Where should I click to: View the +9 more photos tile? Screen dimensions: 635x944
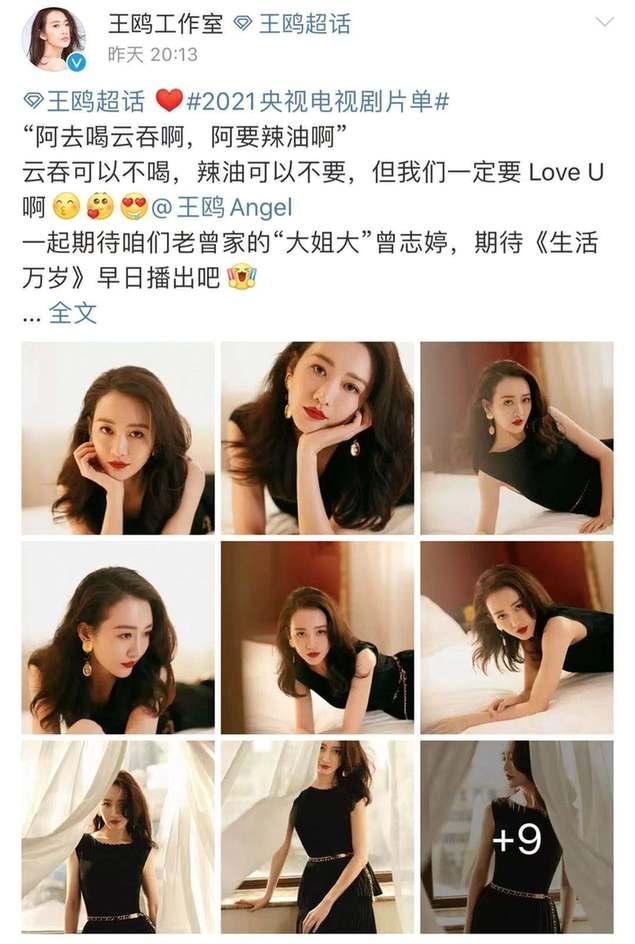click(x=516, y=838)
